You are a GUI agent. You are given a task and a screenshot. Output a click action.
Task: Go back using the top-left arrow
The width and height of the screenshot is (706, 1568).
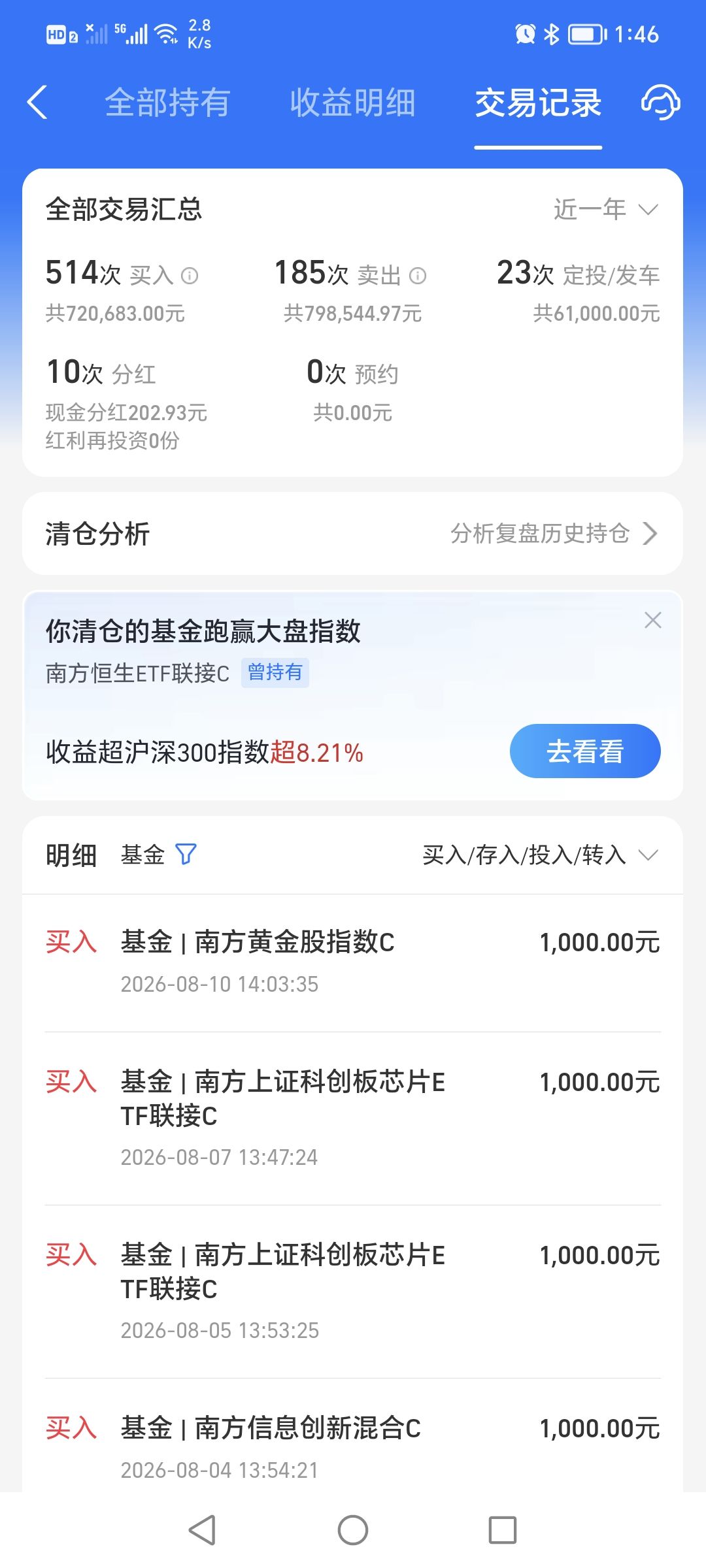point(37,103)
